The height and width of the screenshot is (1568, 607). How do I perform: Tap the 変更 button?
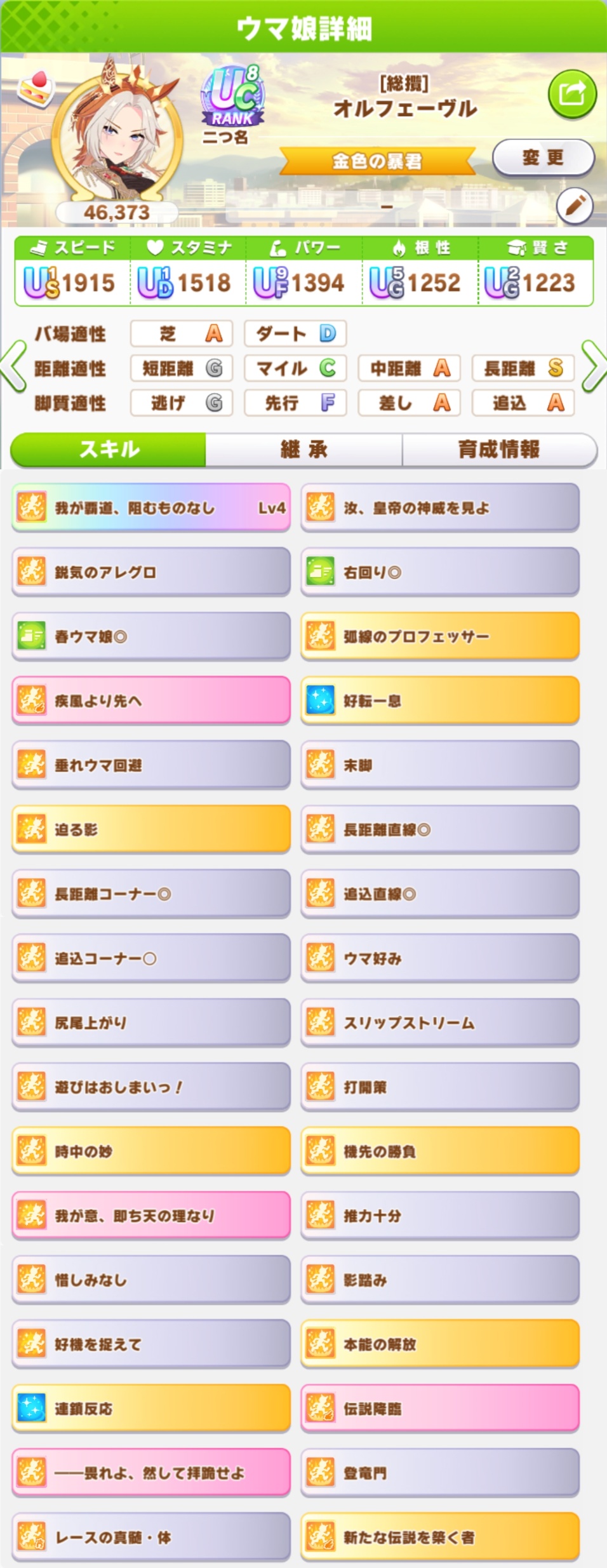(543, 157)
